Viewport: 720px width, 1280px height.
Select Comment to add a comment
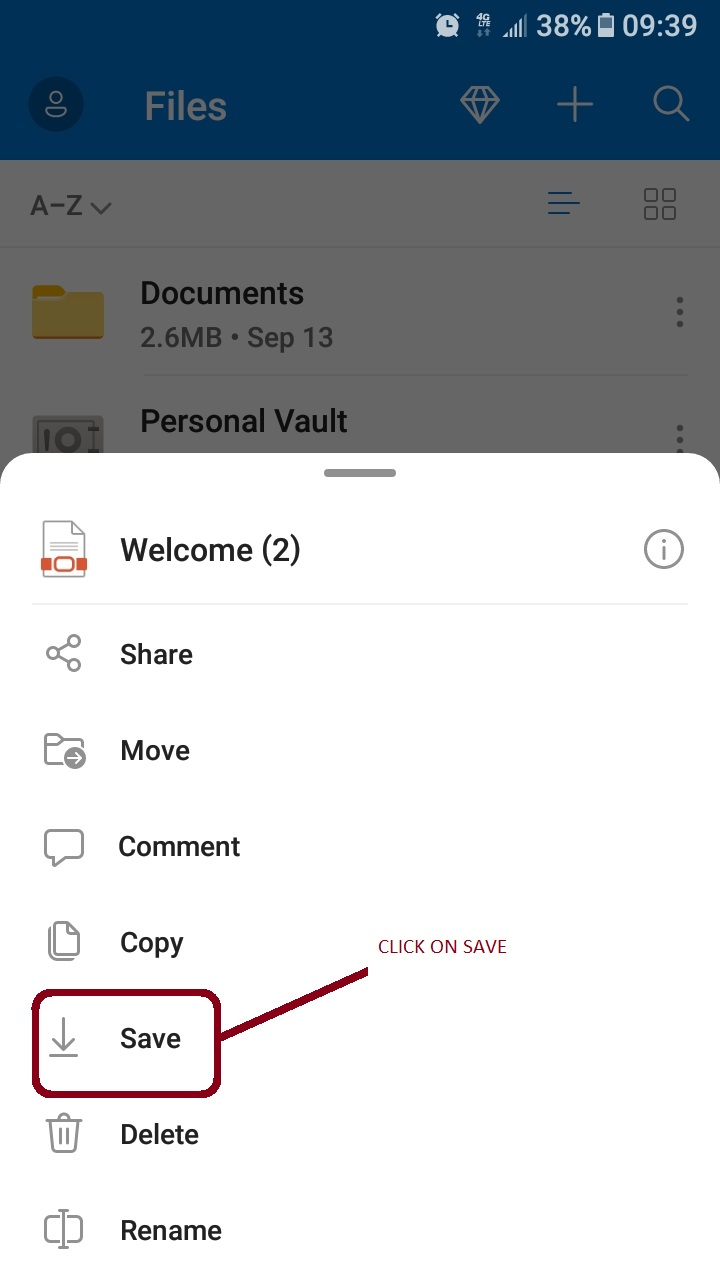(x=179, y=845)
